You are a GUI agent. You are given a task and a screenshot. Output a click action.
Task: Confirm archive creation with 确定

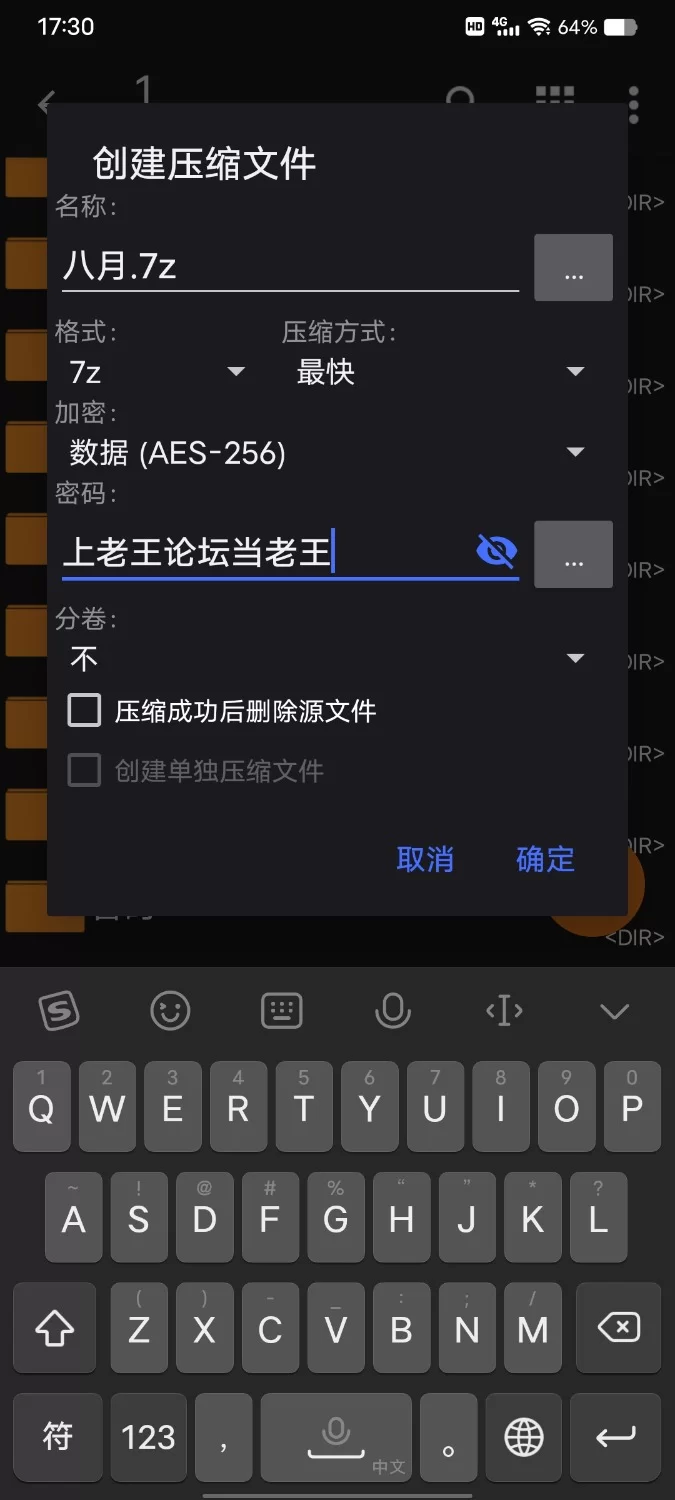point(545,859)
